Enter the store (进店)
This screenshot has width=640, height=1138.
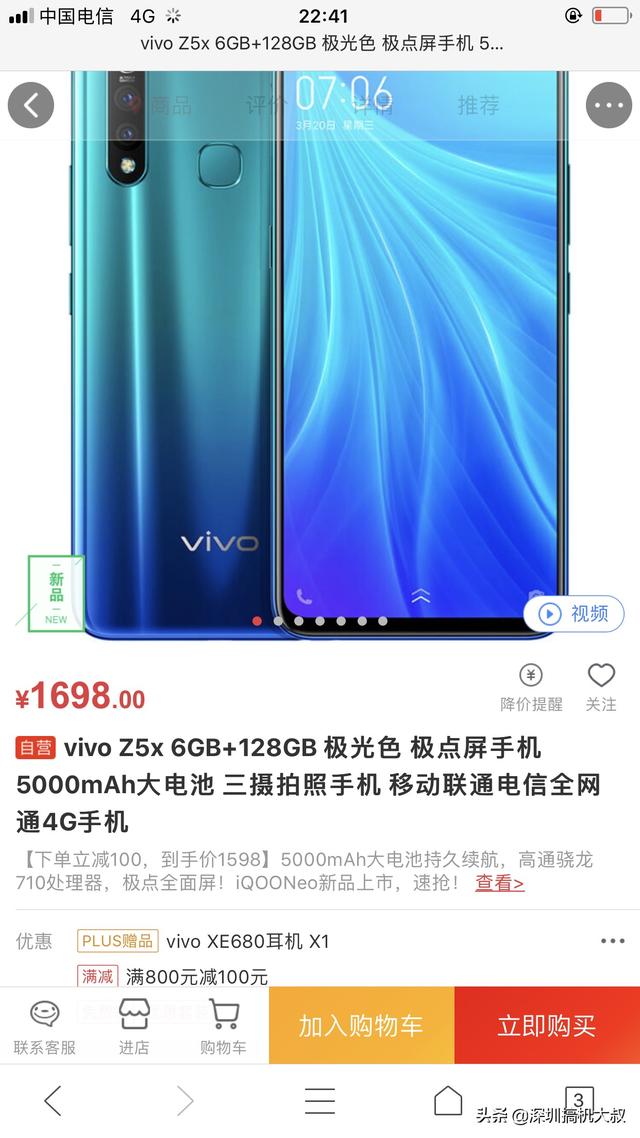134,1027
